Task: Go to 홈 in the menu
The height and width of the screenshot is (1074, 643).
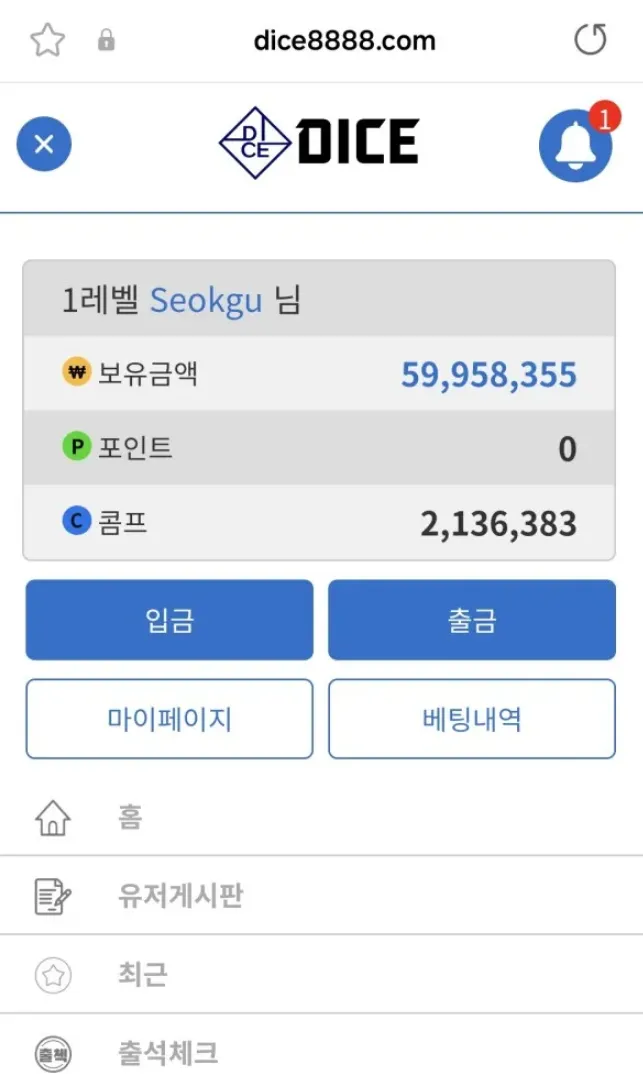Action: coord(321,816)
